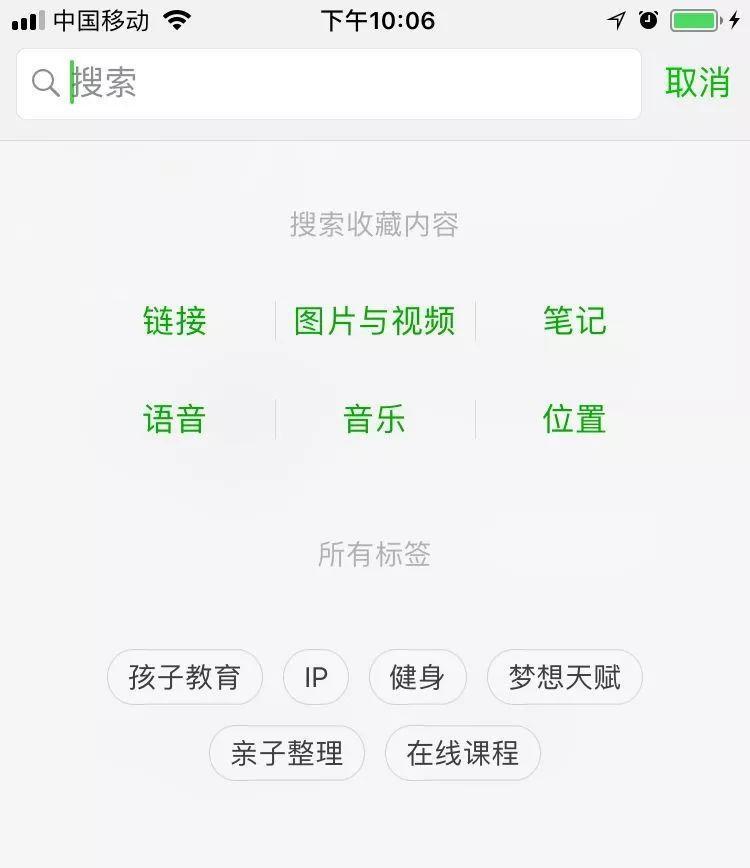Tap the 语音 search filter
Image resolution: width=750 pixels, height=868 pixels.
click(175, 419)
